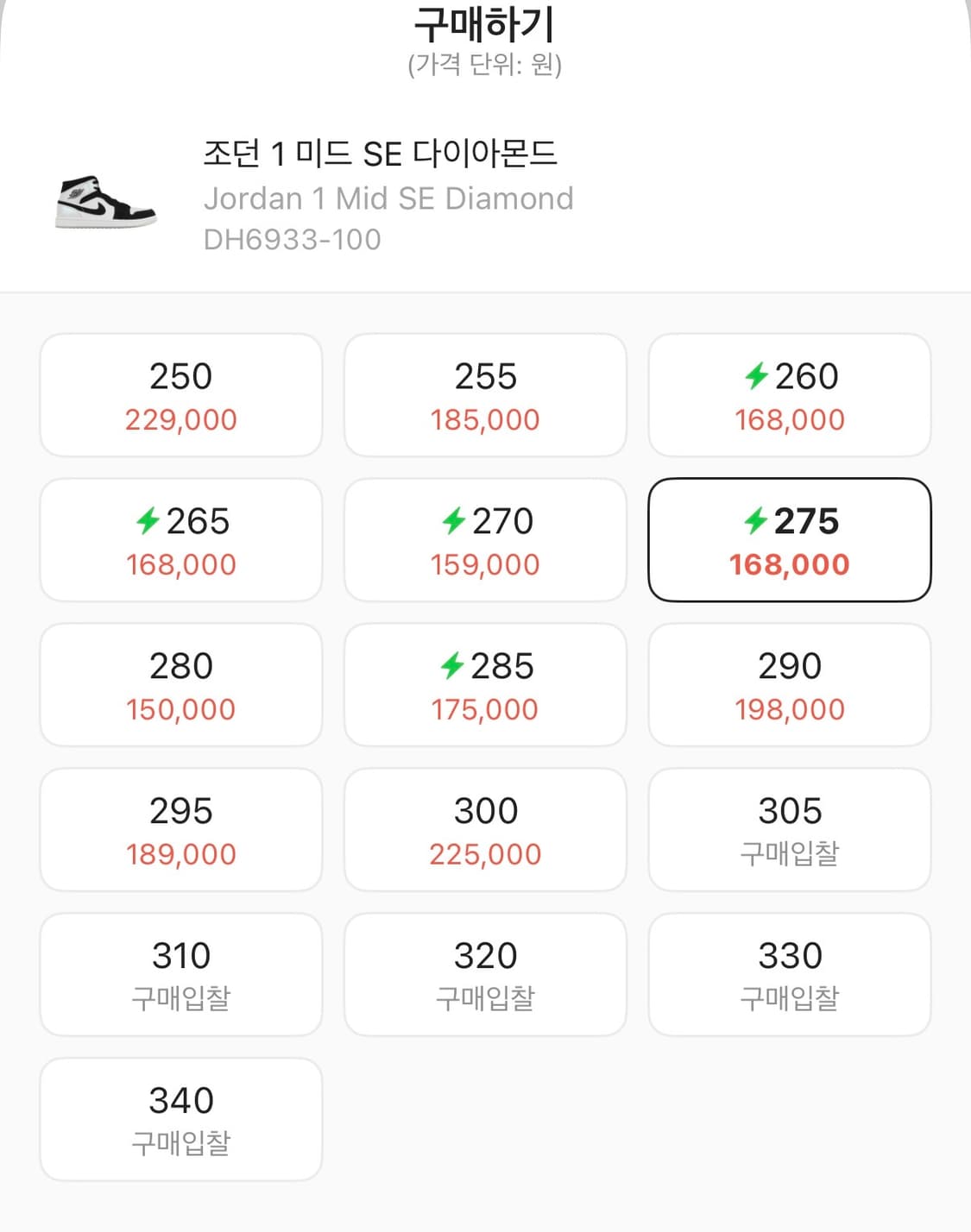The image size is (971, 1232).
Task: Select 구매입찰 under size 320
Action: 485,975
